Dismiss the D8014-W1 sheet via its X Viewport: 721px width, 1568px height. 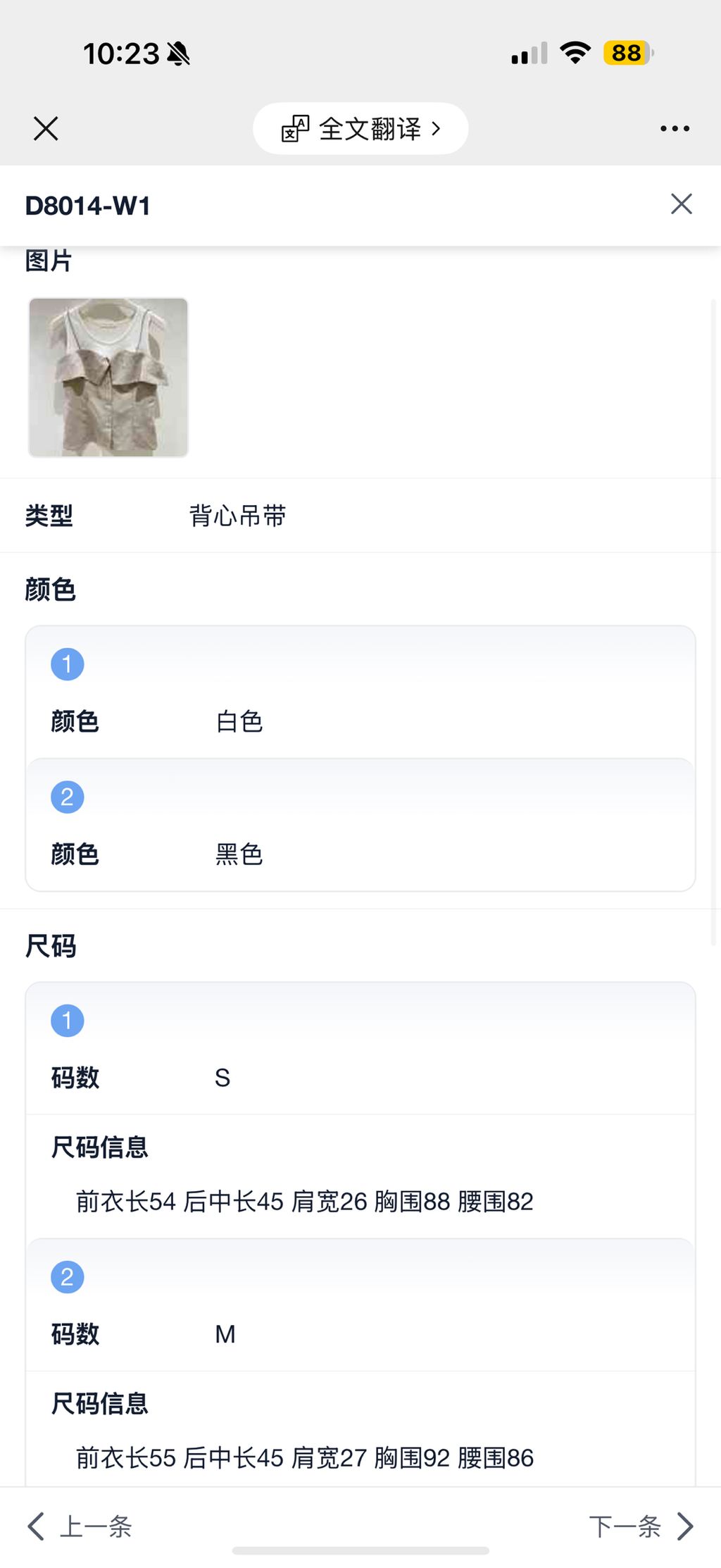tap(680, 204)
